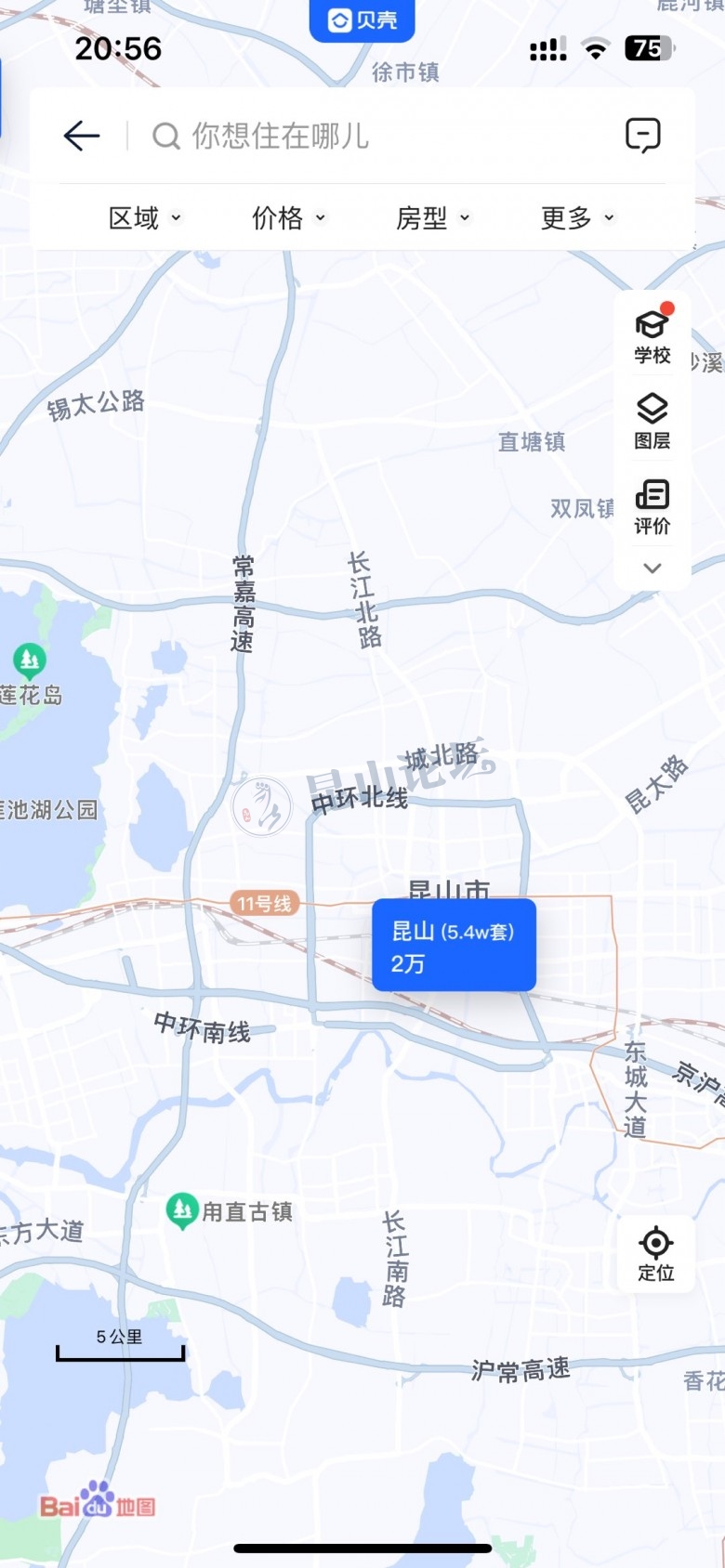Open the 价格 filter dropdown
The image size is (725, 1568).
click(x=289, y=218)
